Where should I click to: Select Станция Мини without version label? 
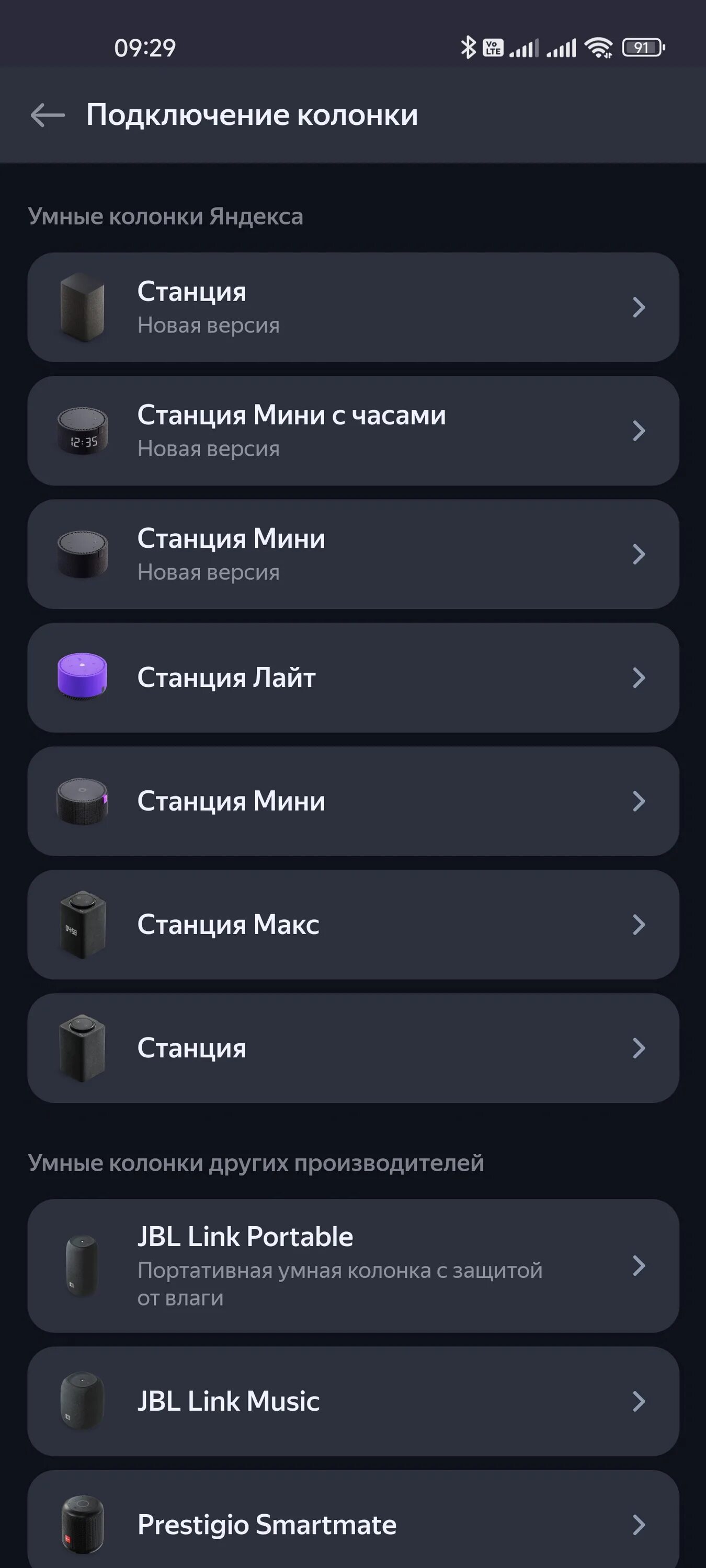click(352, 801)
